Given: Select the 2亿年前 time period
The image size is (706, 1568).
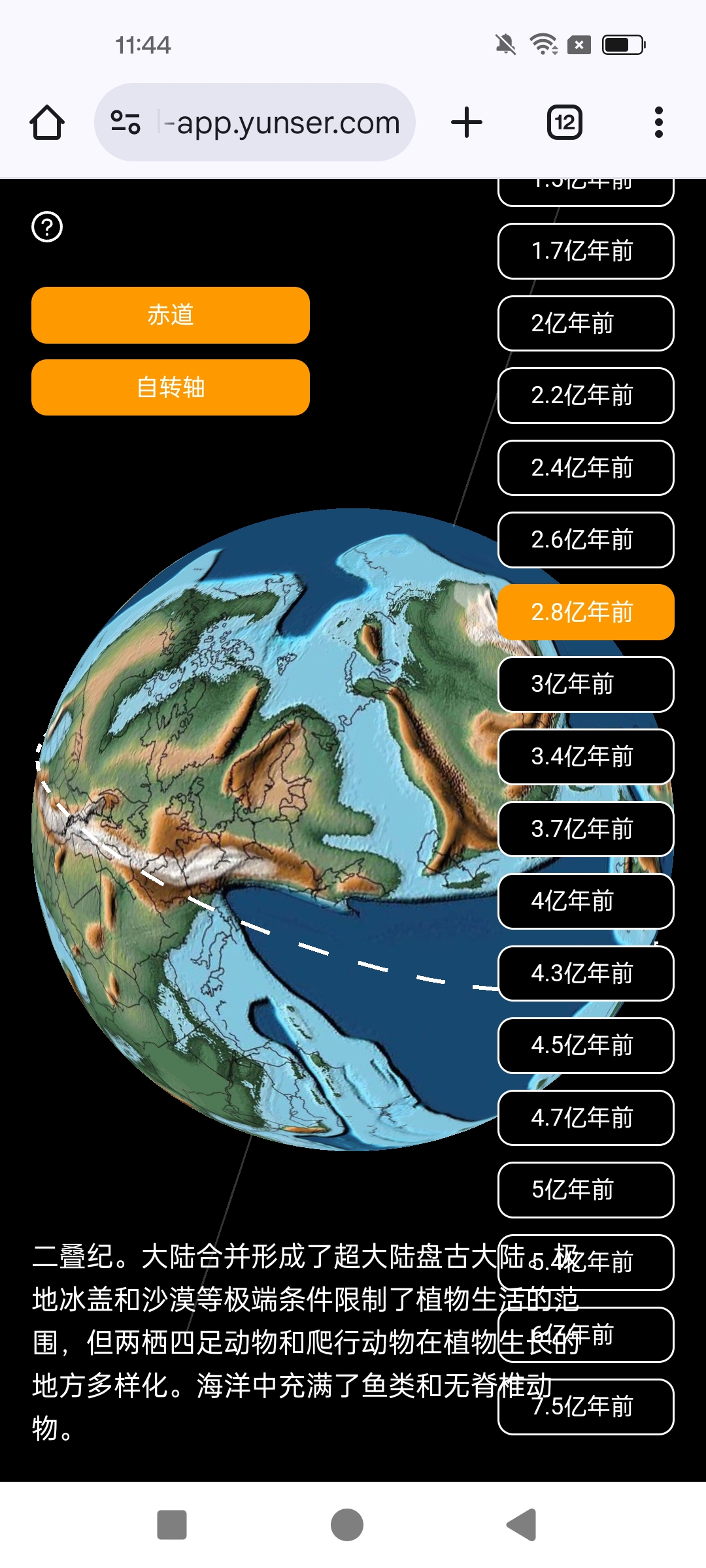Looking at the screenshot, I should click(585, 324).
